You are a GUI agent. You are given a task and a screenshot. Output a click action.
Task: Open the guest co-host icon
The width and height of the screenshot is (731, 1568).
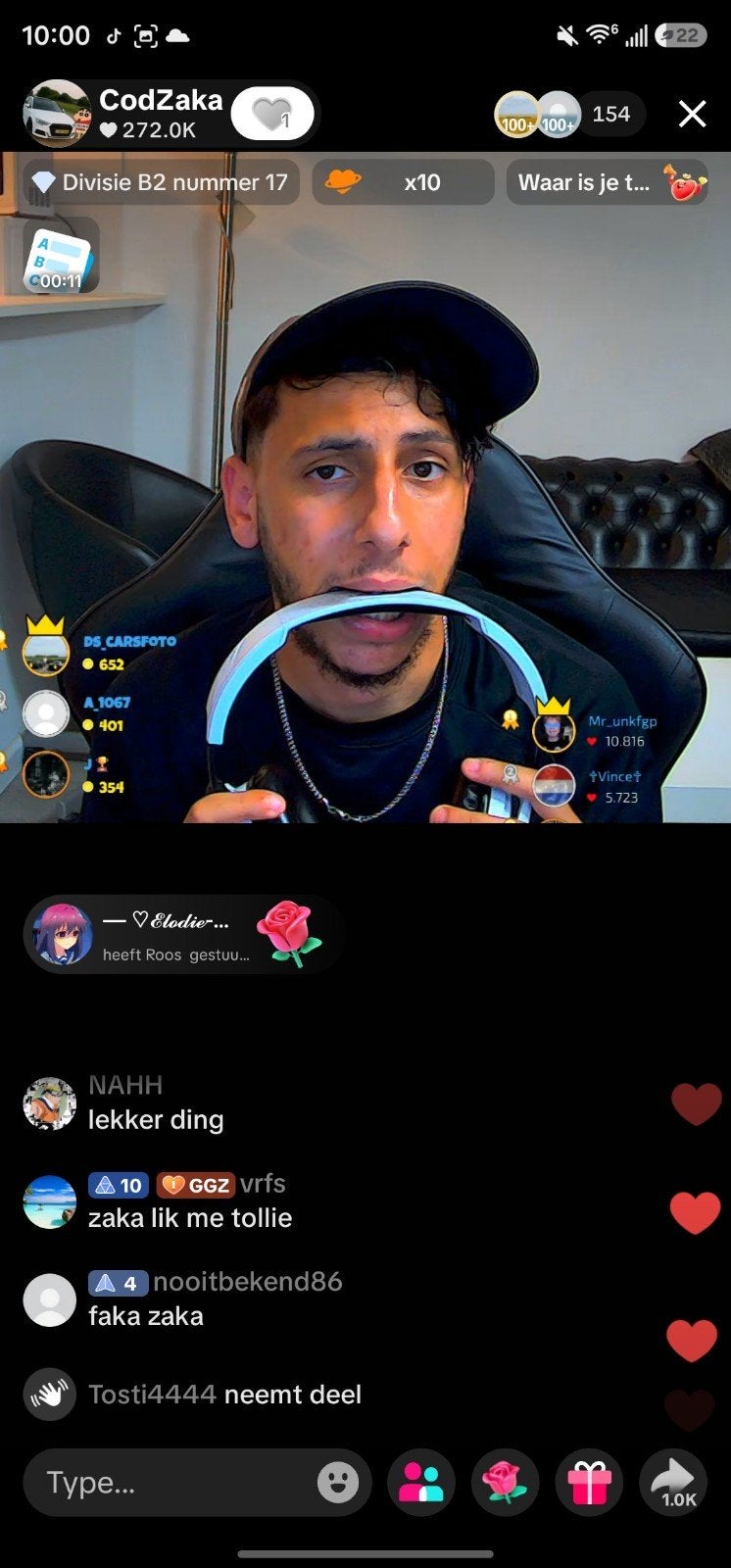421,1483
